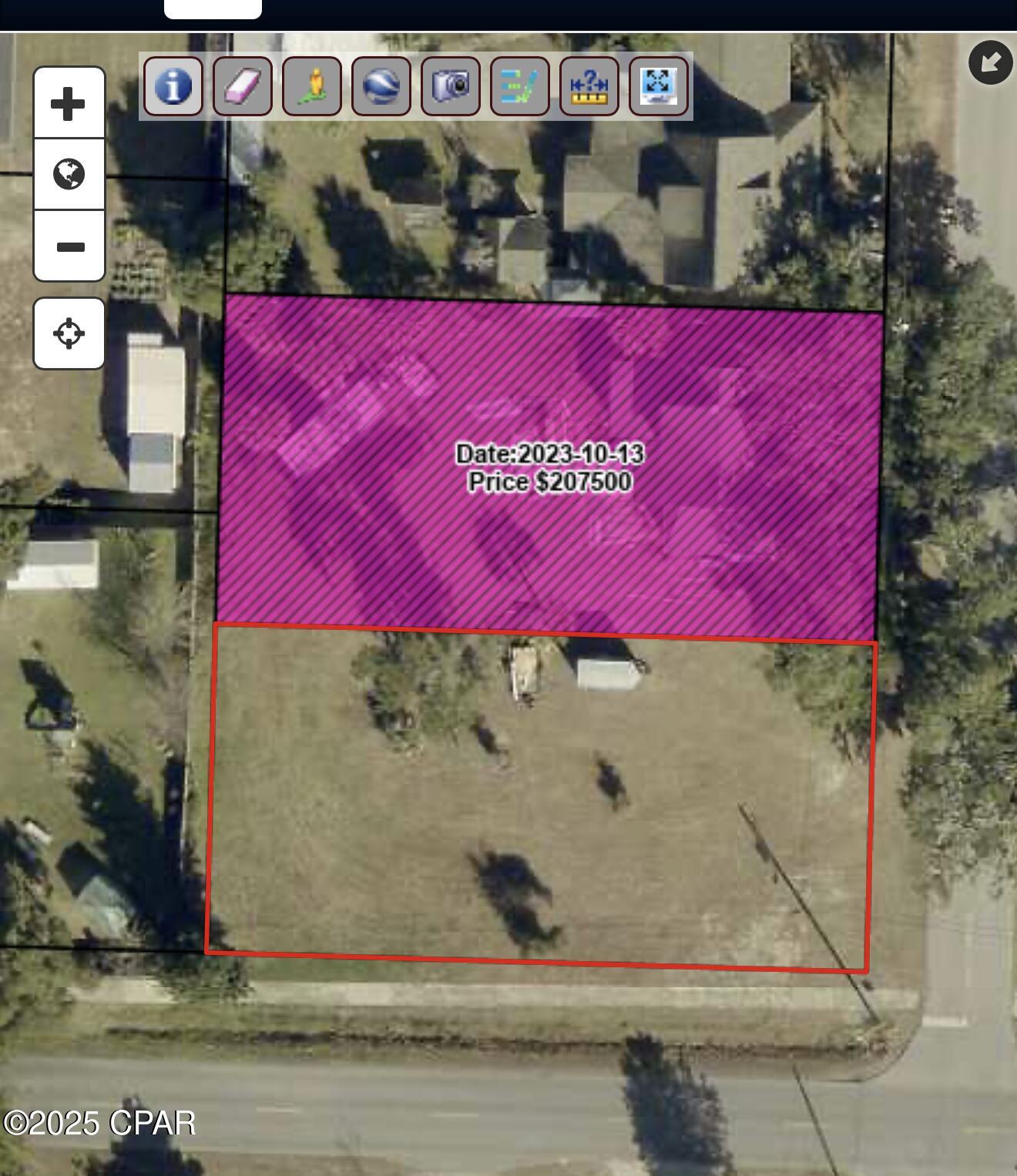The height and width of the screenshot is (1176, 1017).
Task: Activate the measure distance ruler tool
Action: [589, 85]
